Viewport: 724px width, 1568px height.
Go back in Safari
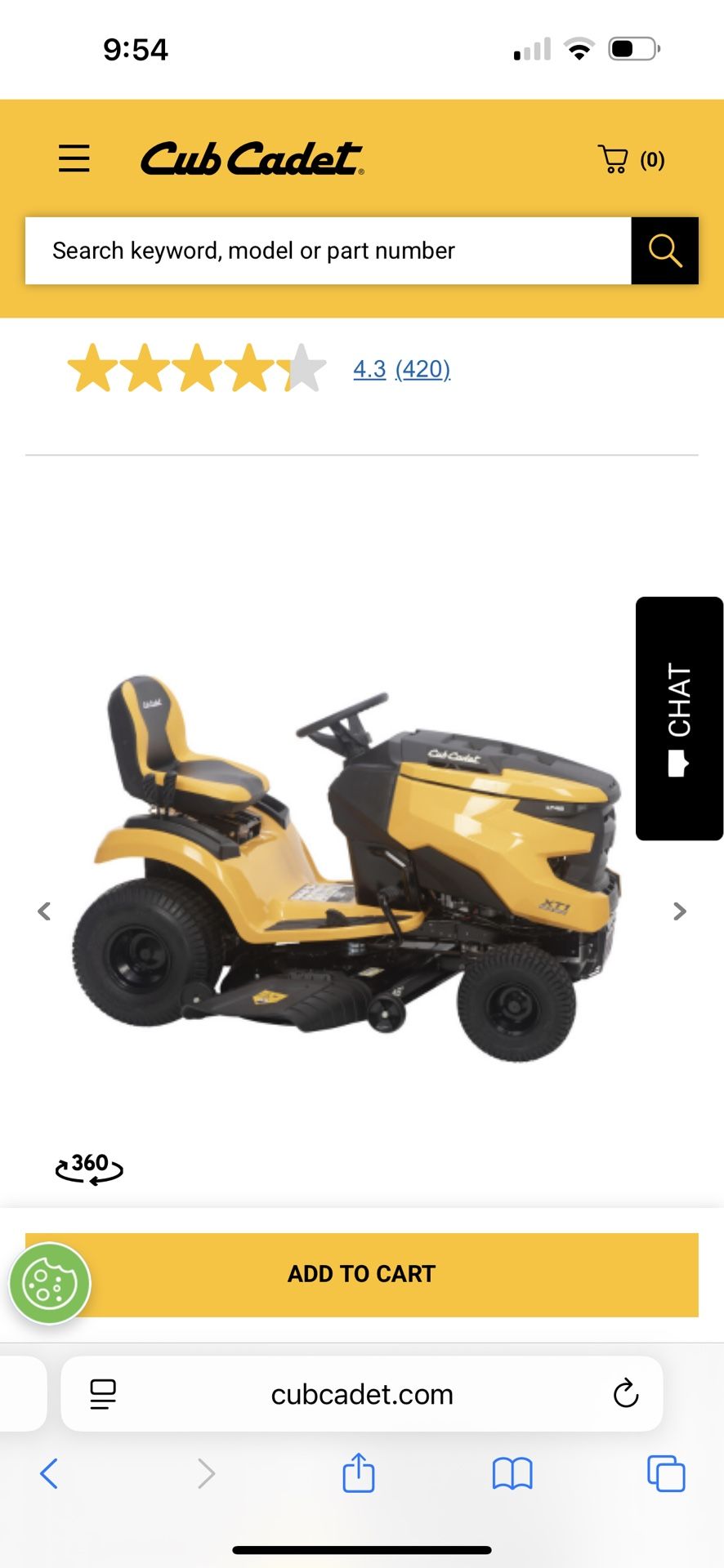(49, 1474)
